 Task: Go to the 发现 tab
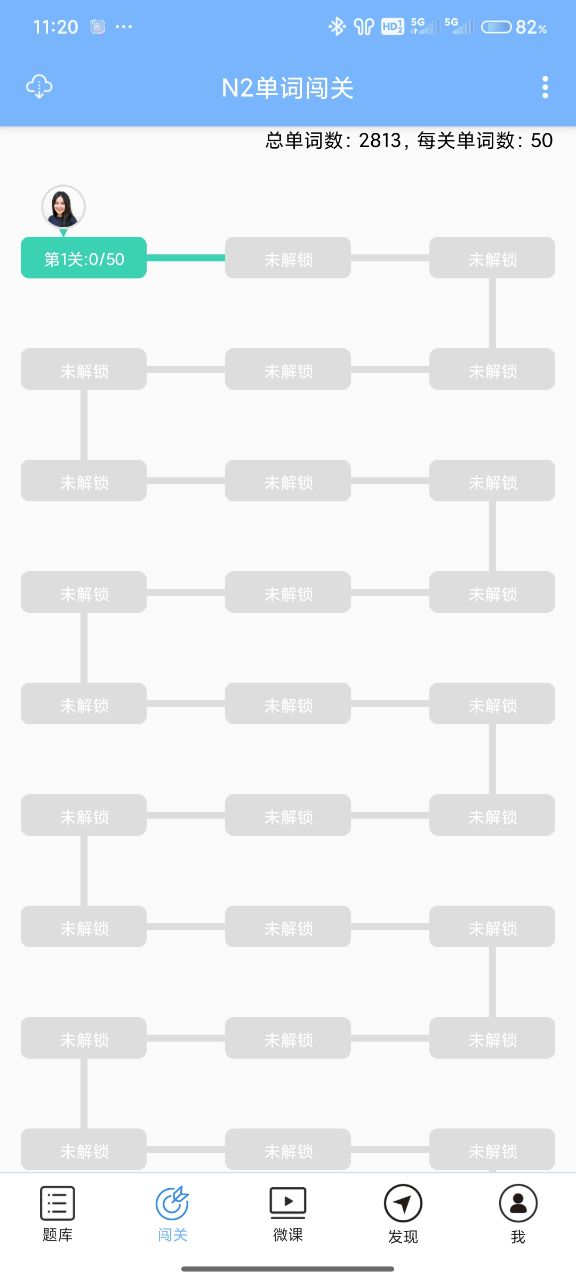[403, 1213]
